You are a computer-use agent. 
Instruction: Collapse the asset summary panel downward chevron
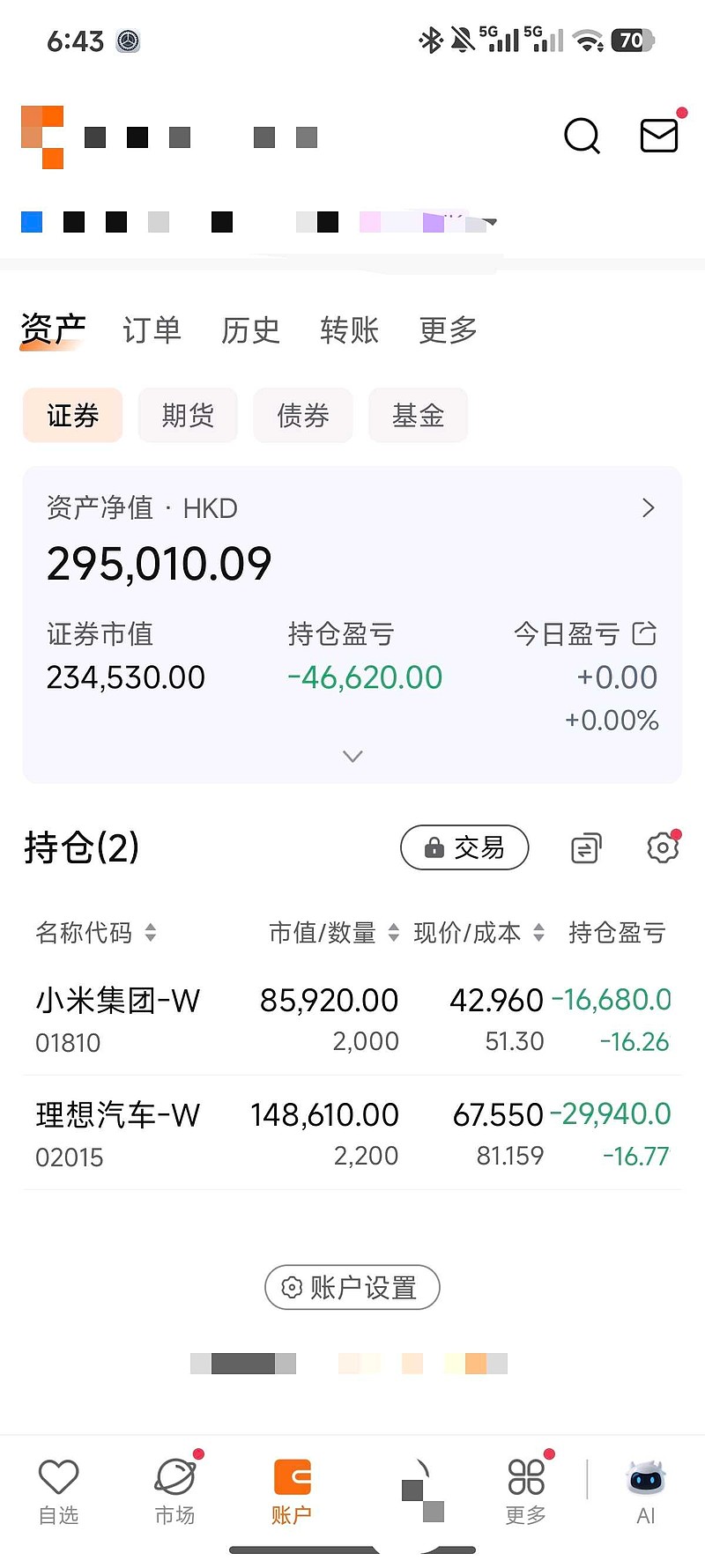[352, 756]
